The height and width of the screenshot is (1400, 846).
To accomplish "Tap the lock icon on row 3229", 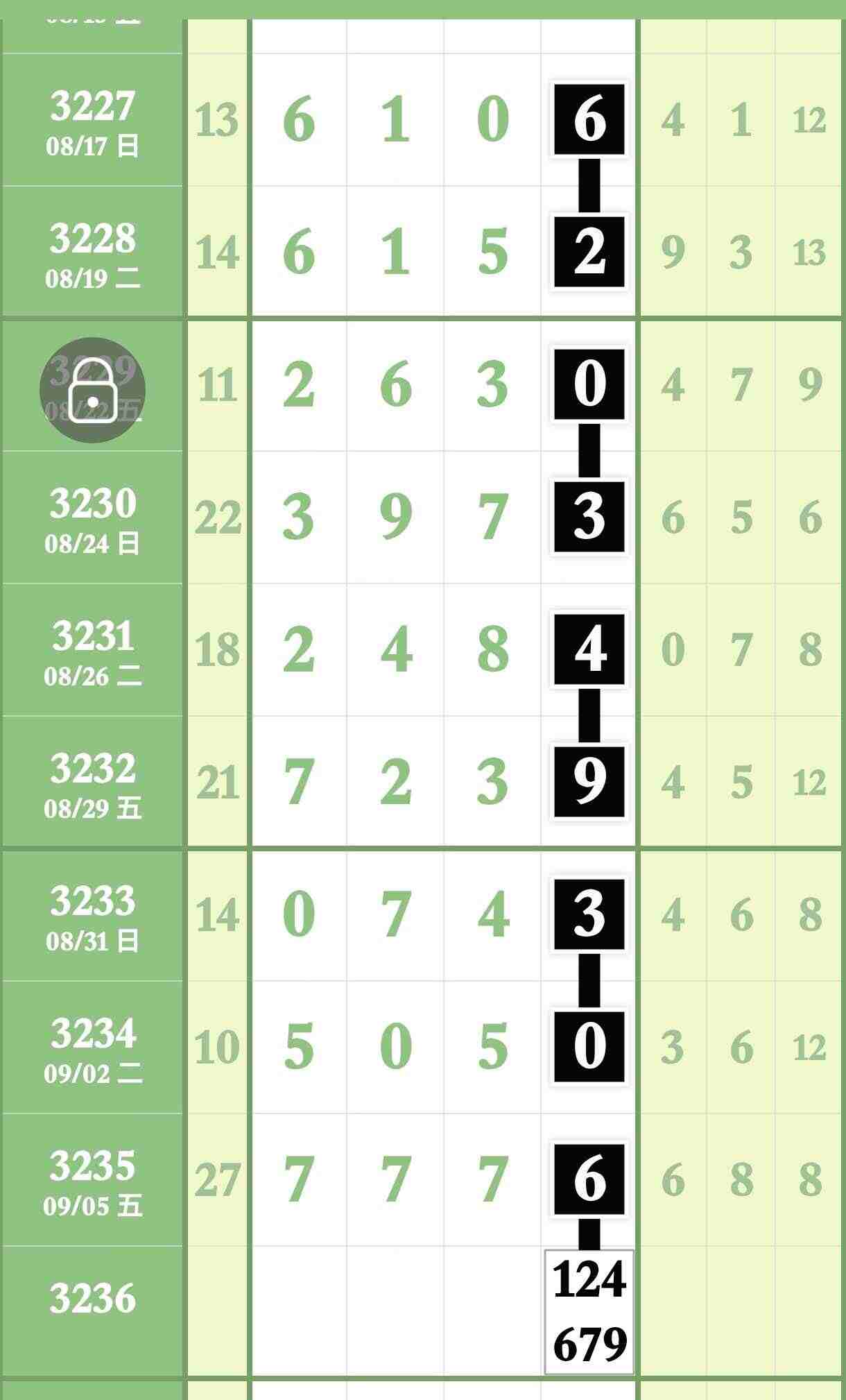I will tap(92, 390).
